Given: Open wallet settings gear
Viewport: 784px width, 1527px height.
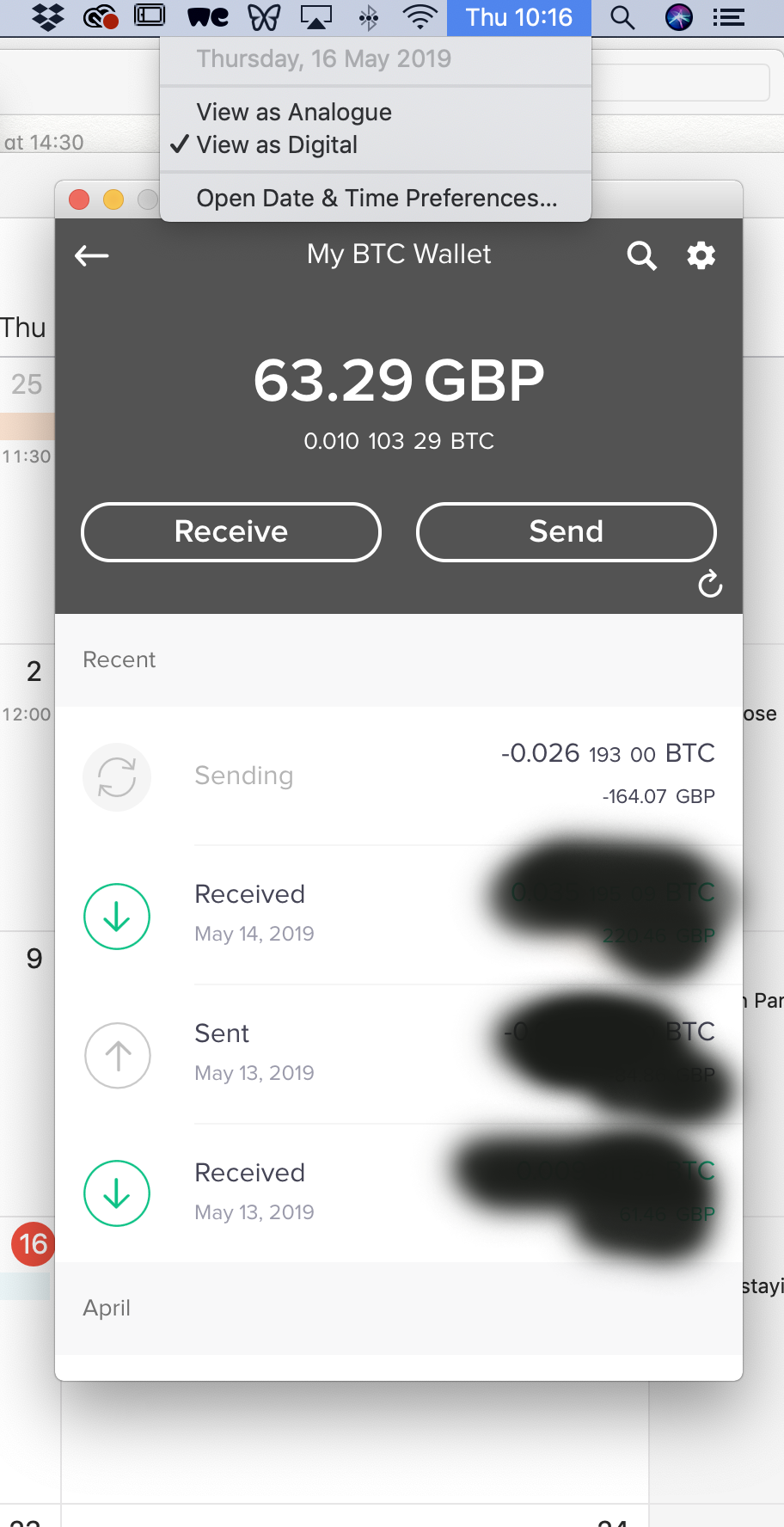Looking at the screenshot, I should pyautogui.click(x=701, y=255).
